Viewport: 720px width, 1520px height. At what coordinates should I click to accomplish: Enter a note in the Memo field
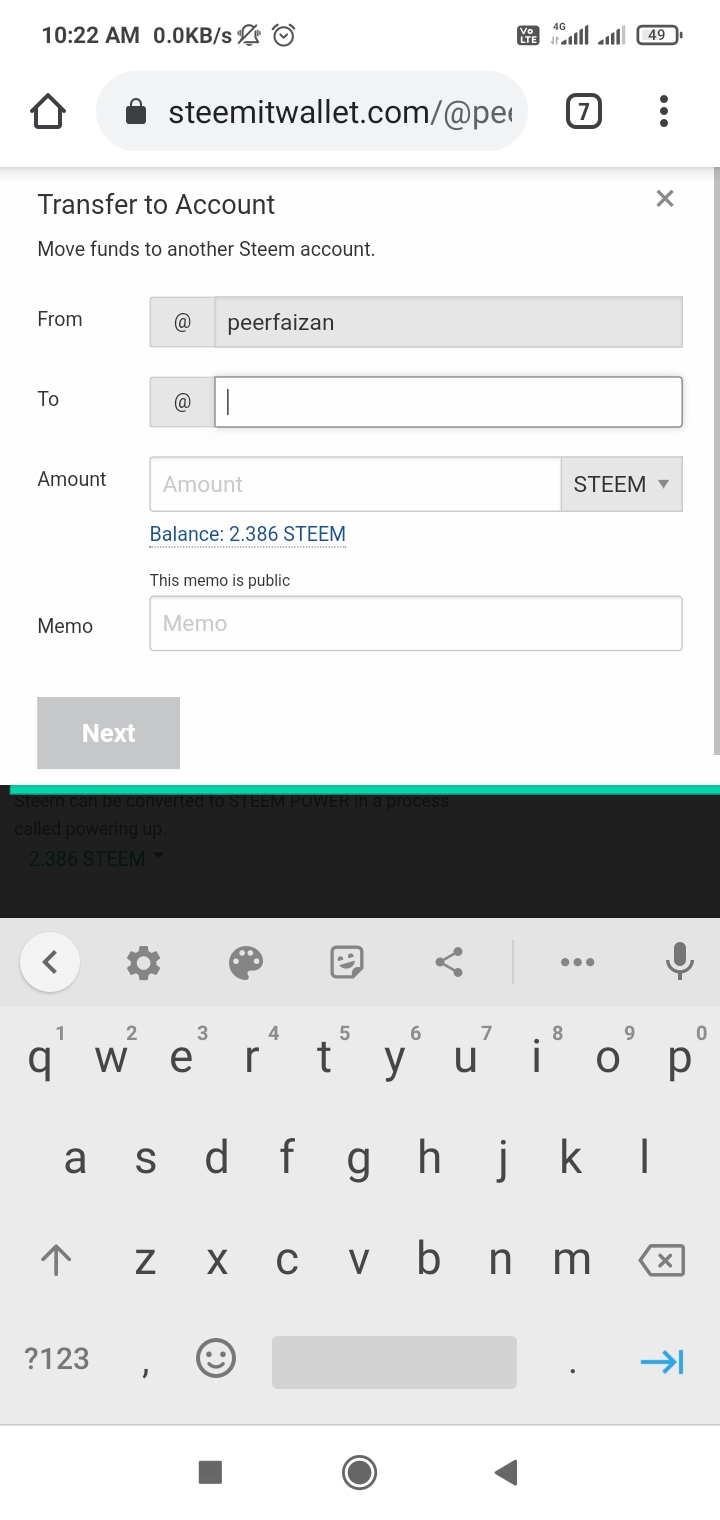(x=416, y=623)
